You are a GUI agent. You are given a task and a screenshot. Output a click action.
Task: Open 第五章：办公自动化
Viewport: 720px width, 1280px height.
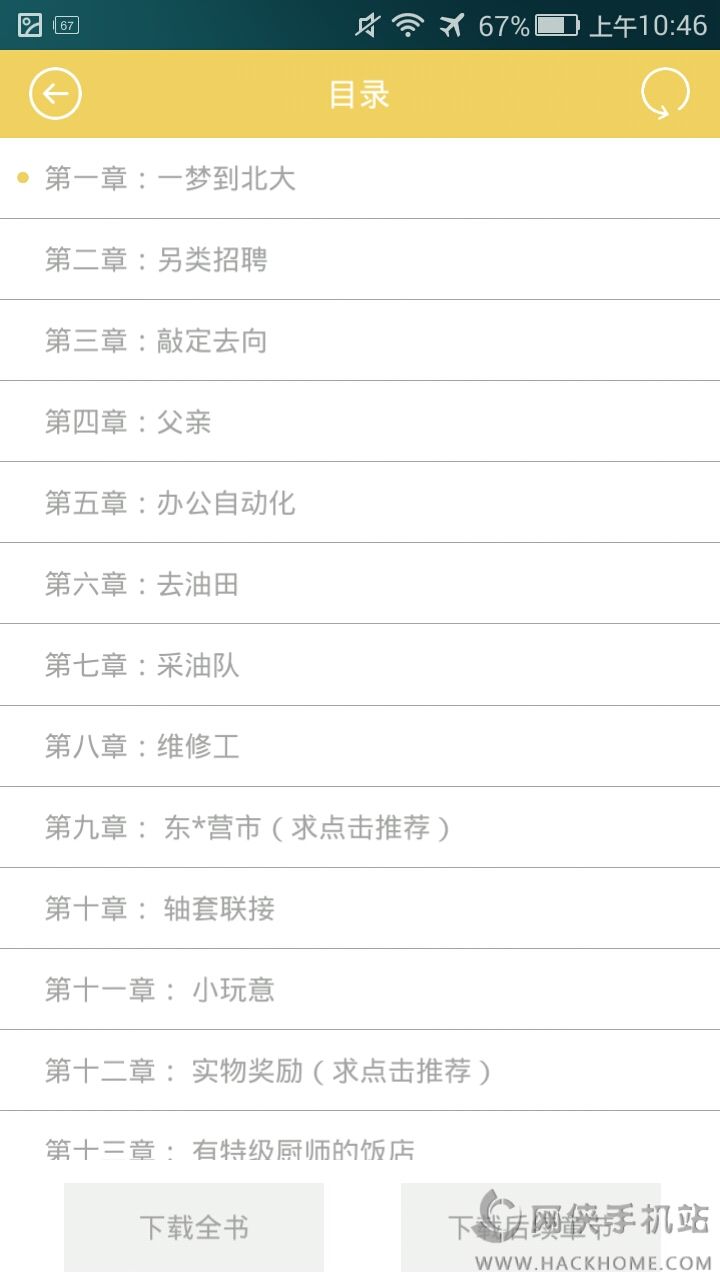tap(170, 503)
